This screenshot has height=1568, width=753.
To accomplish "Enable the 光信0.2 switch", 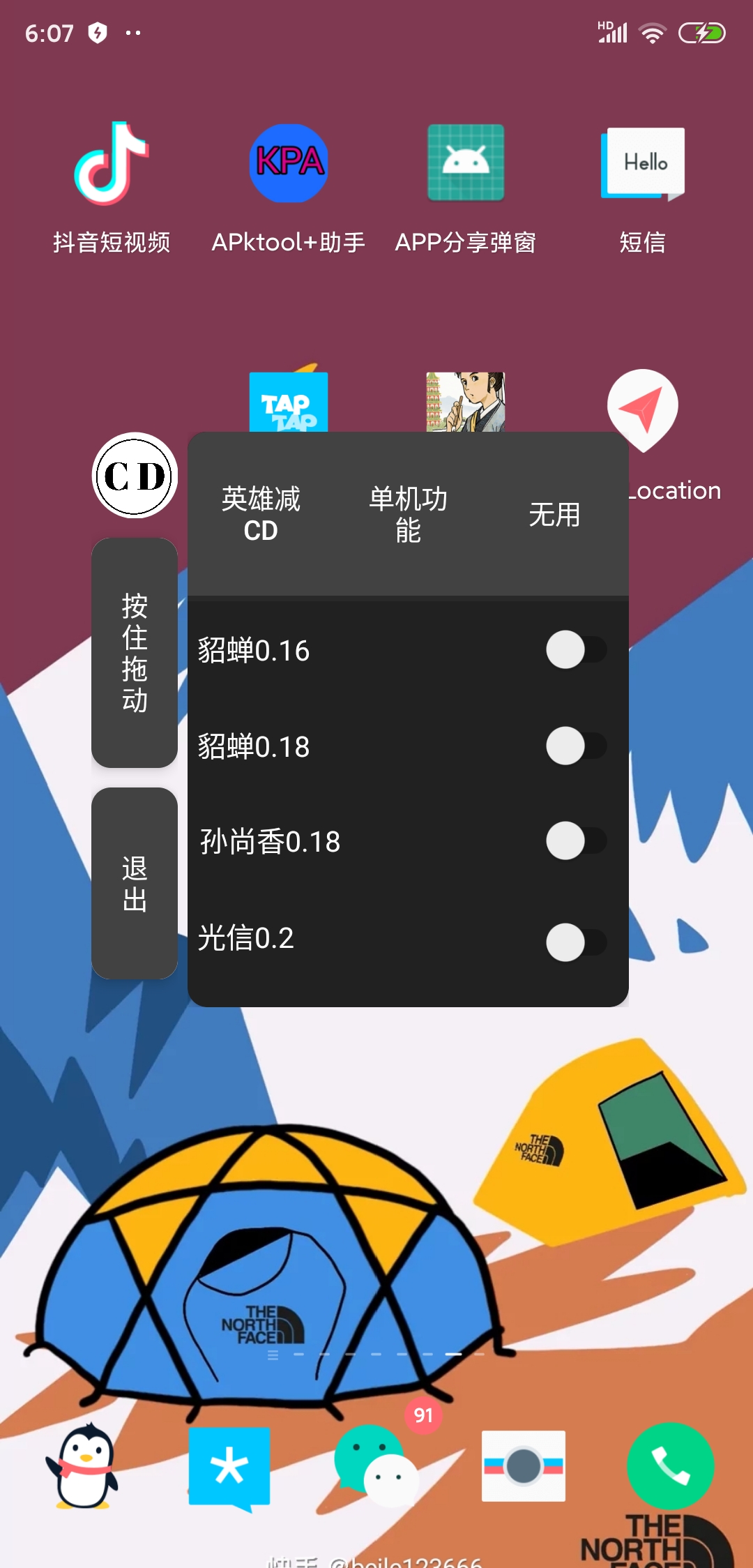I will [x=575, y=942].
